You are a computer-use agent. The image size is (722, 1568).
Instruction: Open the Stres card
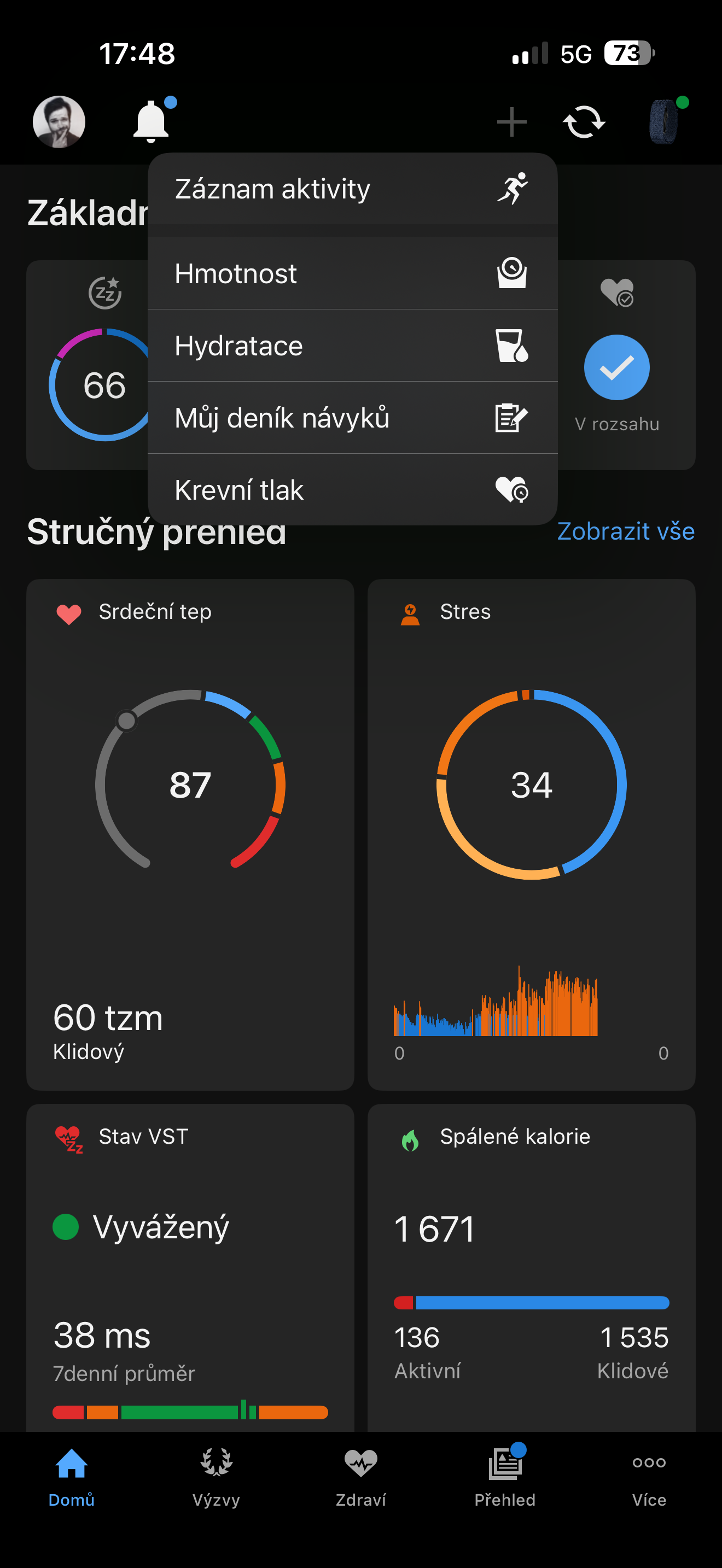[x=531, y=834]
